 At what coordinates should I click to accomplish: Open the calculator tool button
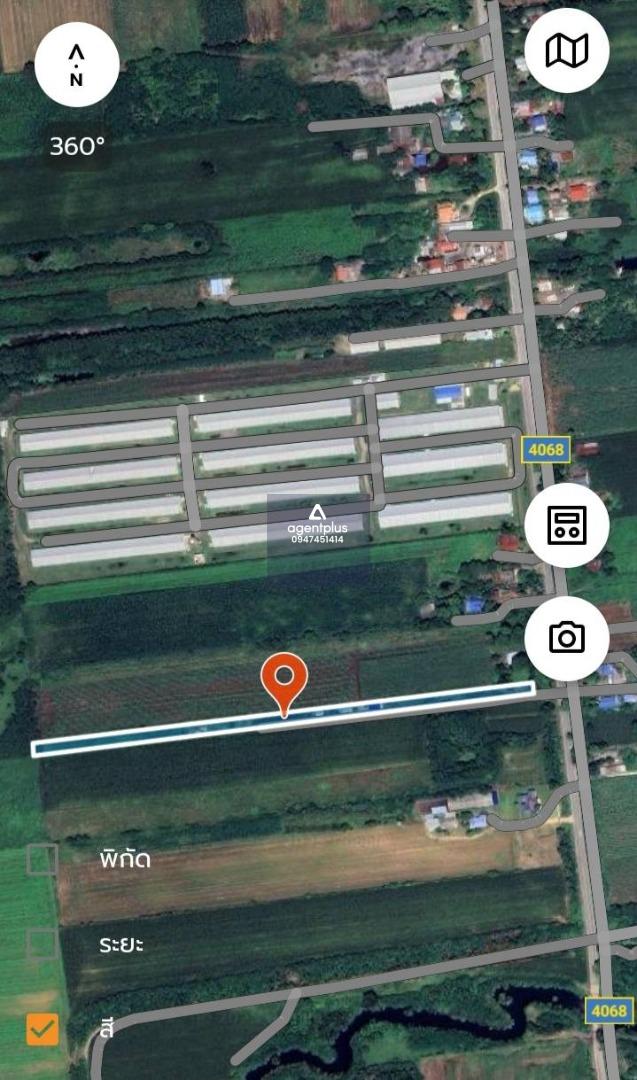click(x=566, y=525)
